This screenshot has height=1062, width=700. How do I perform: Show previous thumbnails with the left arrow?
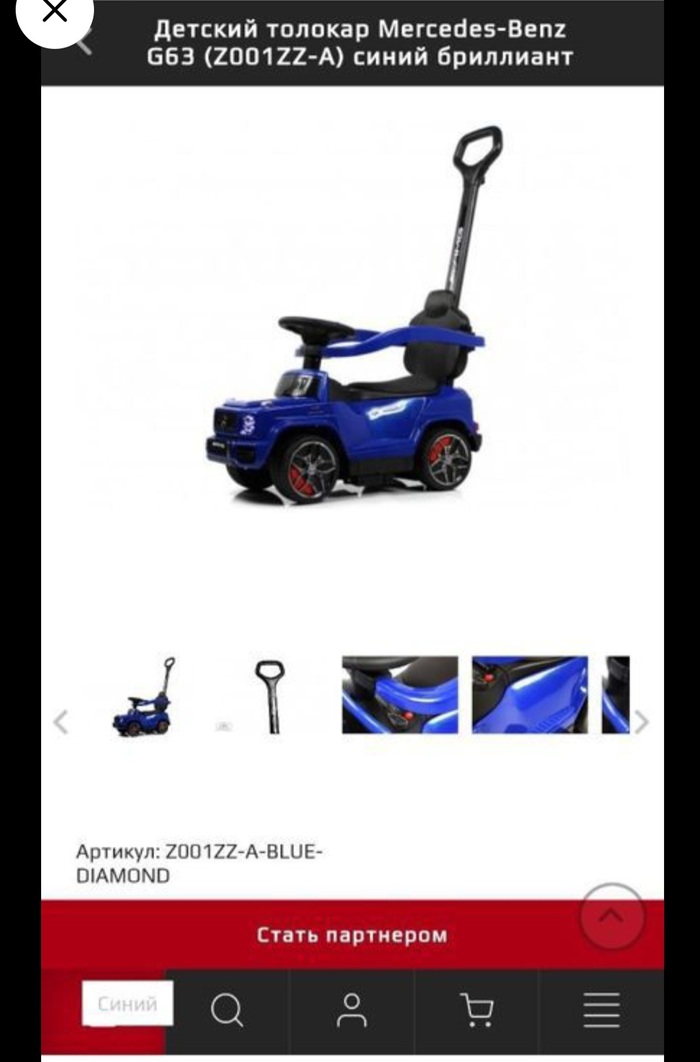point(61,721)
